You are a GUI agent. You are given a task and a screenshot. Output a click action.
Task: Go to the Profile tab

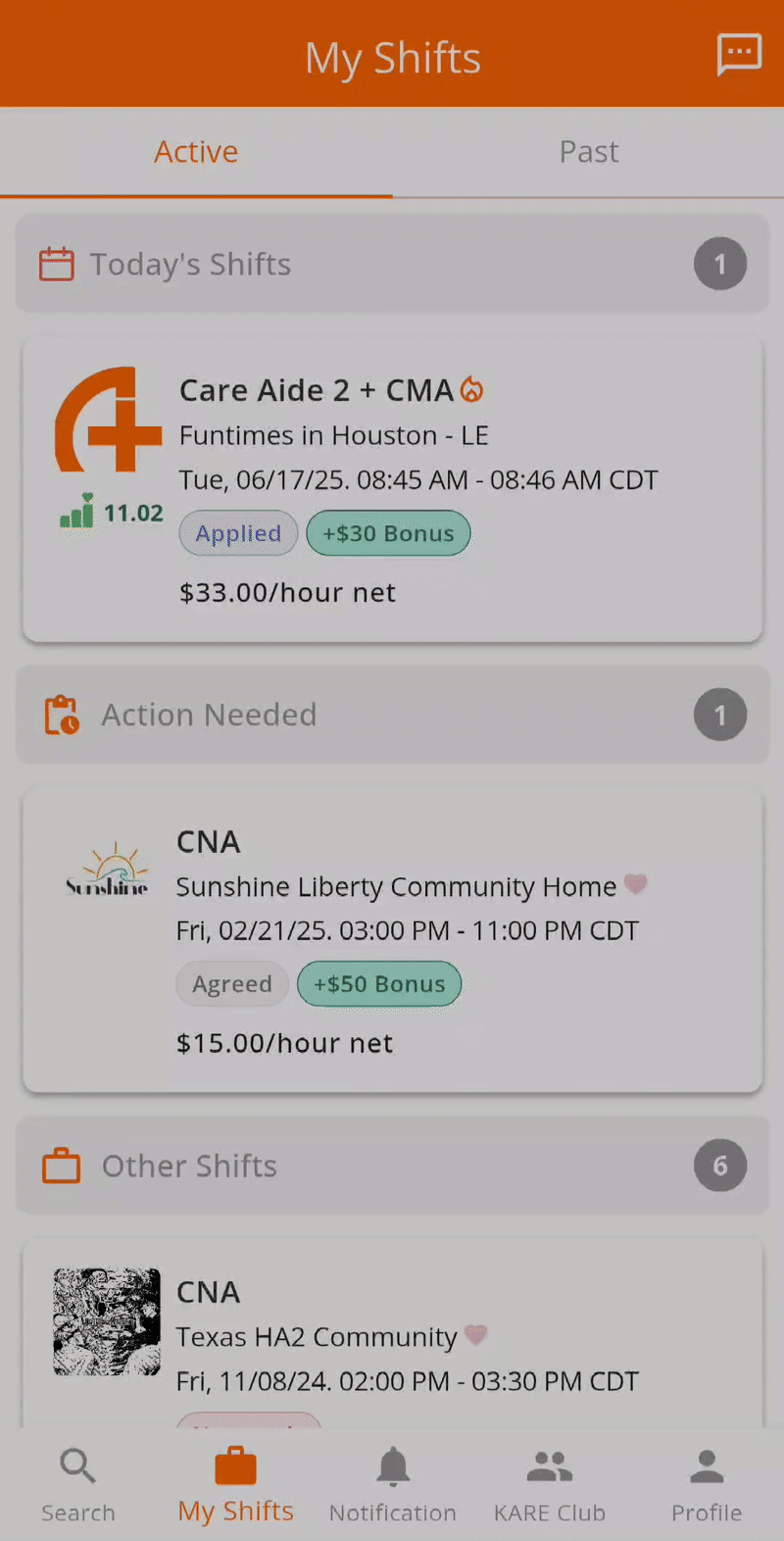click(707, 1484)
